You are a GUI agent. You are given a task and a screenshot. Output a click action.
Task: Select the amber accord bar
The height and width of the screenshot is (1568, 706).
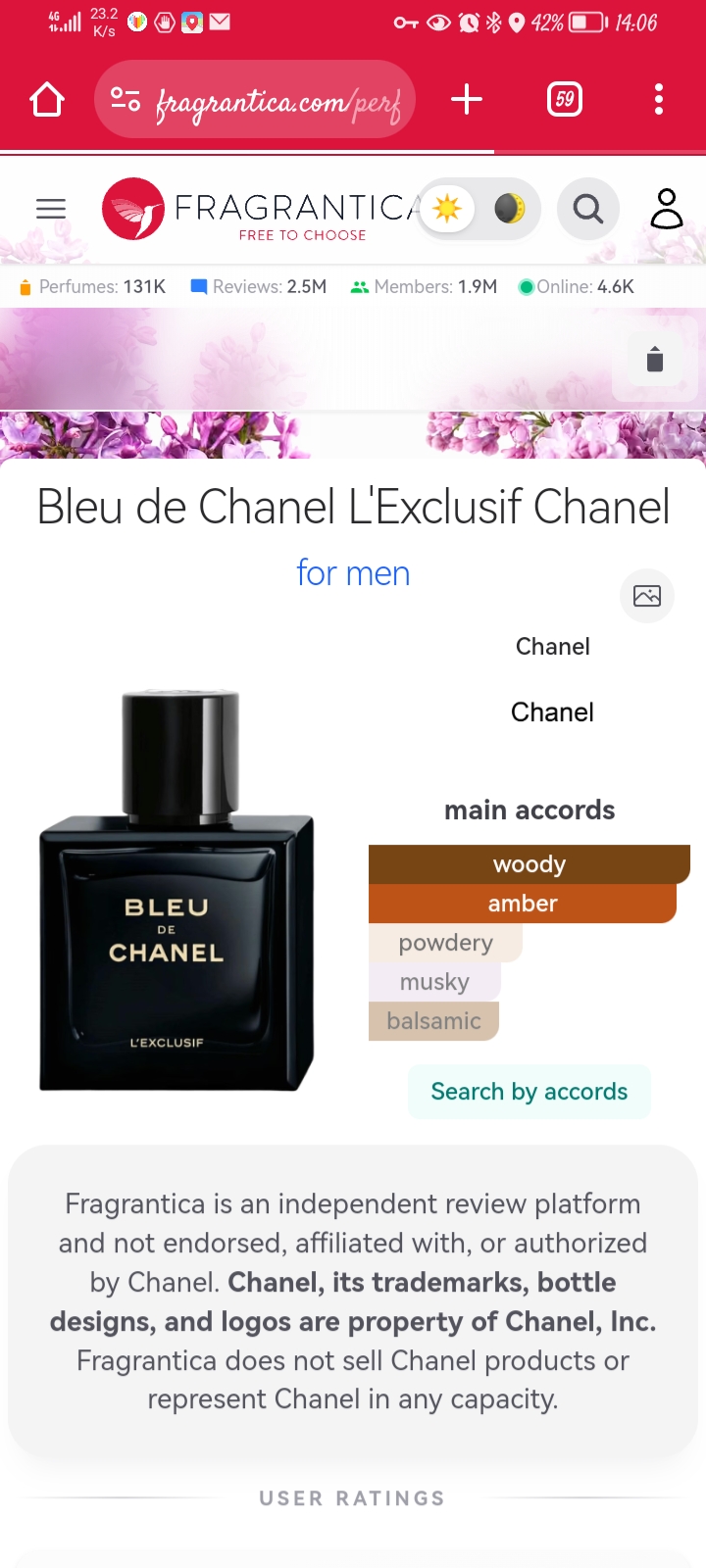(x=523, y=904)
